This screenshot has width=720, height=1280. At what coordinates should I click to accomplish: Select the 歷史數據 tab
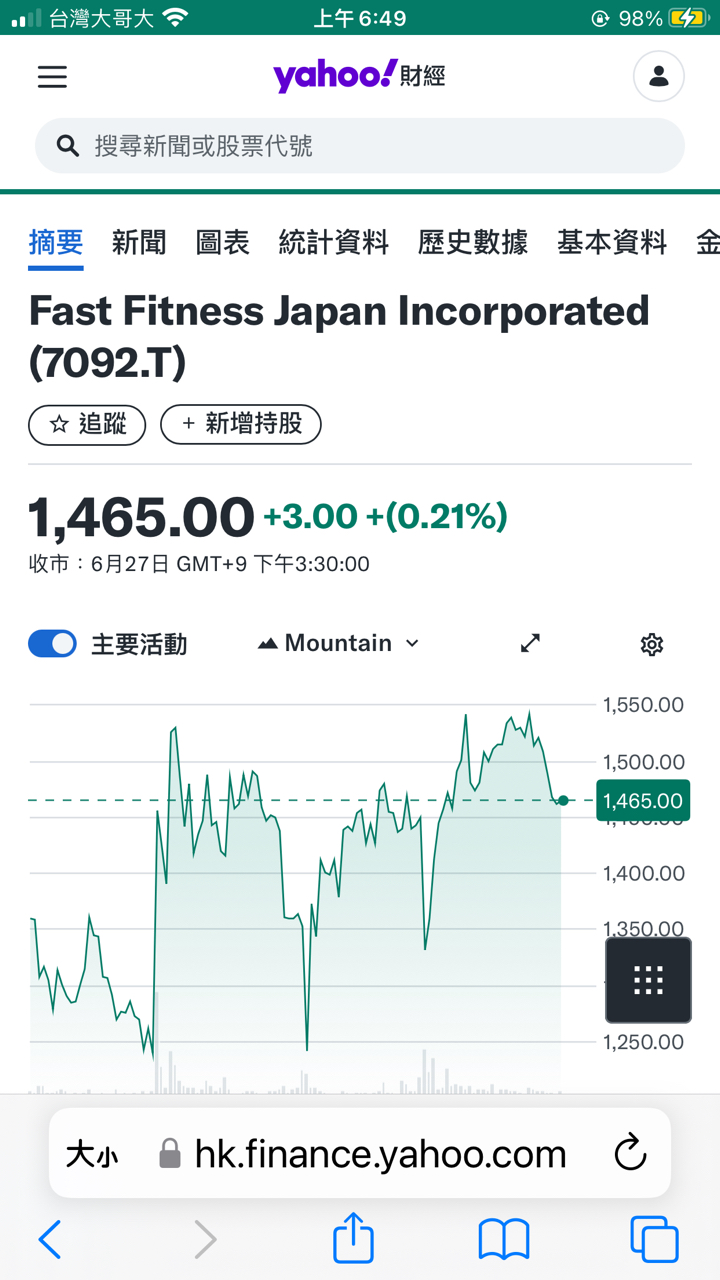(473, 242)
